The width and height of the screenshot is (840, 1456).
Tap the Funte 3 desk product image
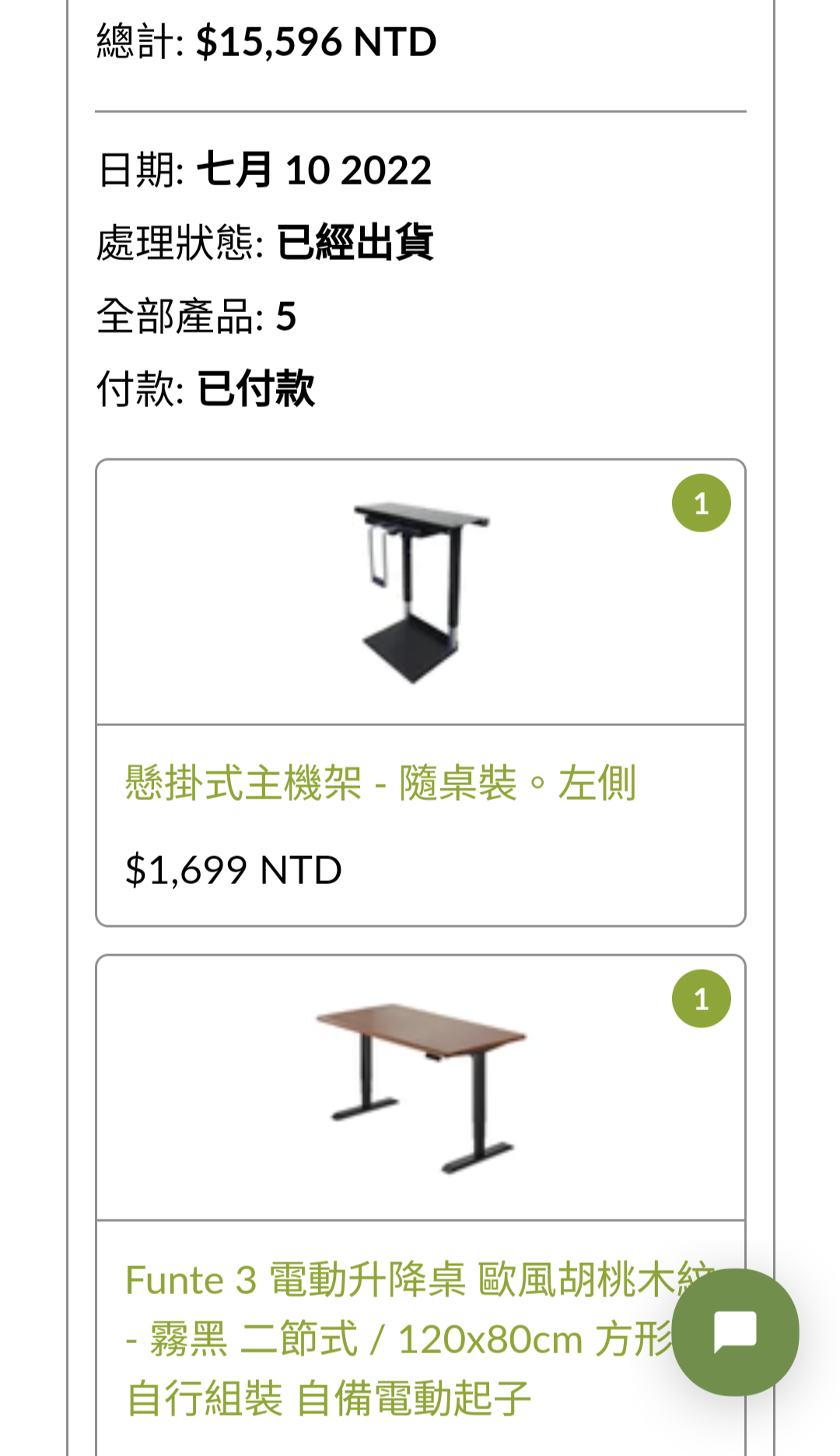tap(420, 1088)
